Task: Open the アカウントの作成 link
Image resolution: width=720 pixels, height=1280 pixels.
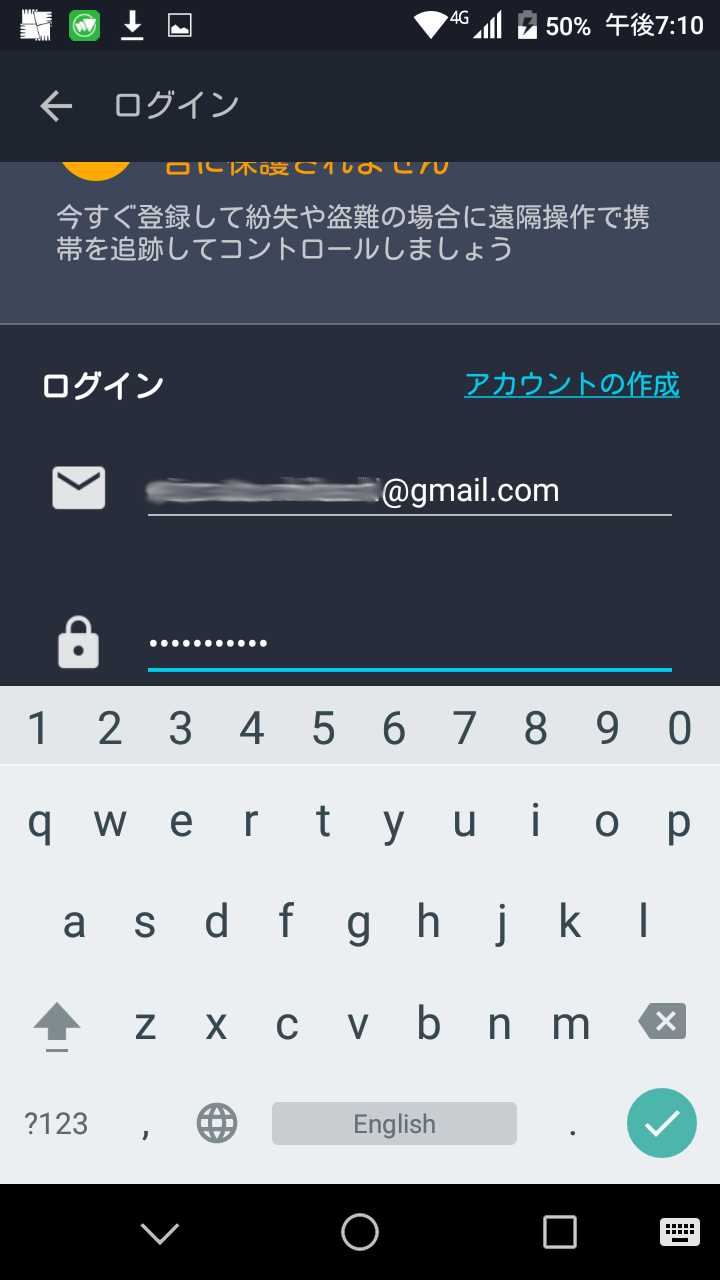Action: (x=572, y=384)
